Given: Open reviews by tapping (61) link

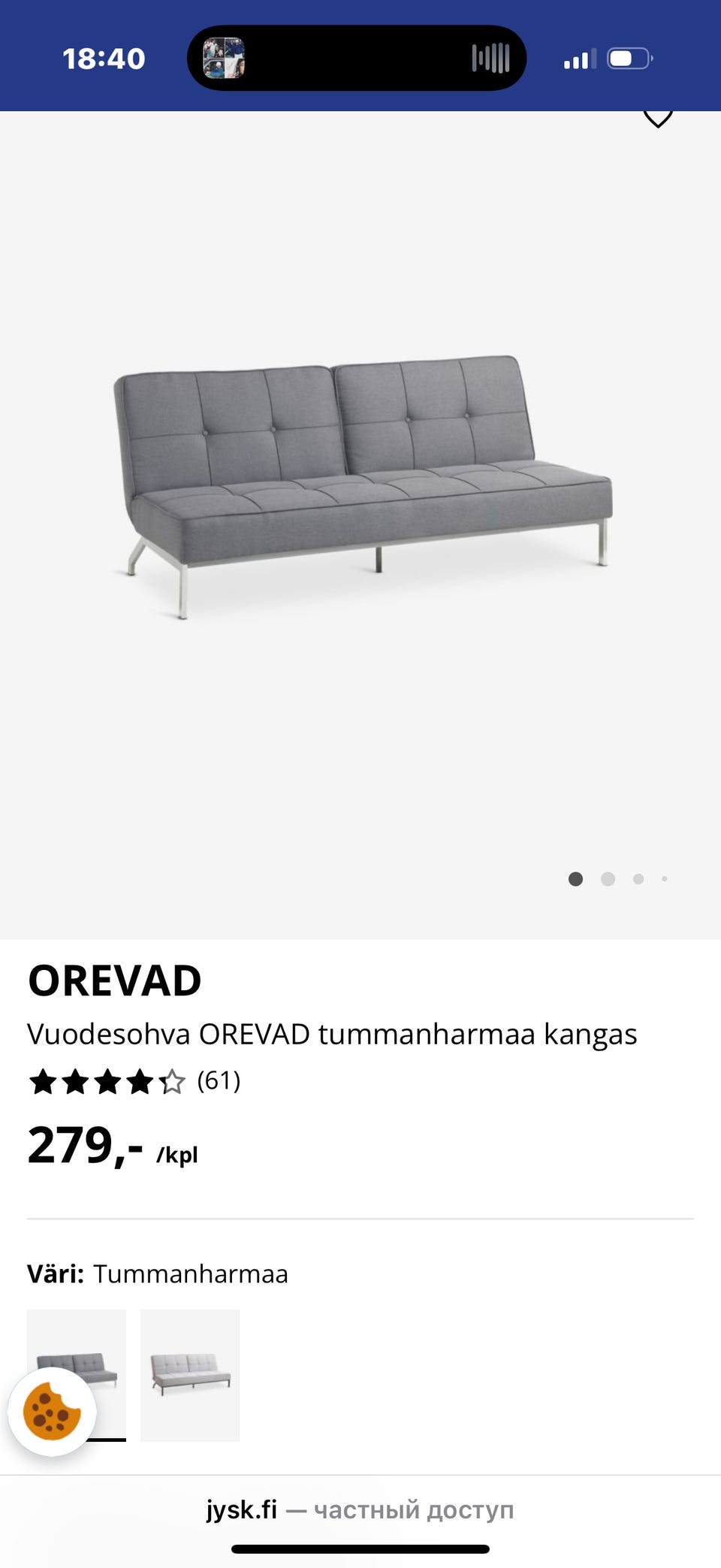Looking at the screenshot, I should tap(219, 1082).
